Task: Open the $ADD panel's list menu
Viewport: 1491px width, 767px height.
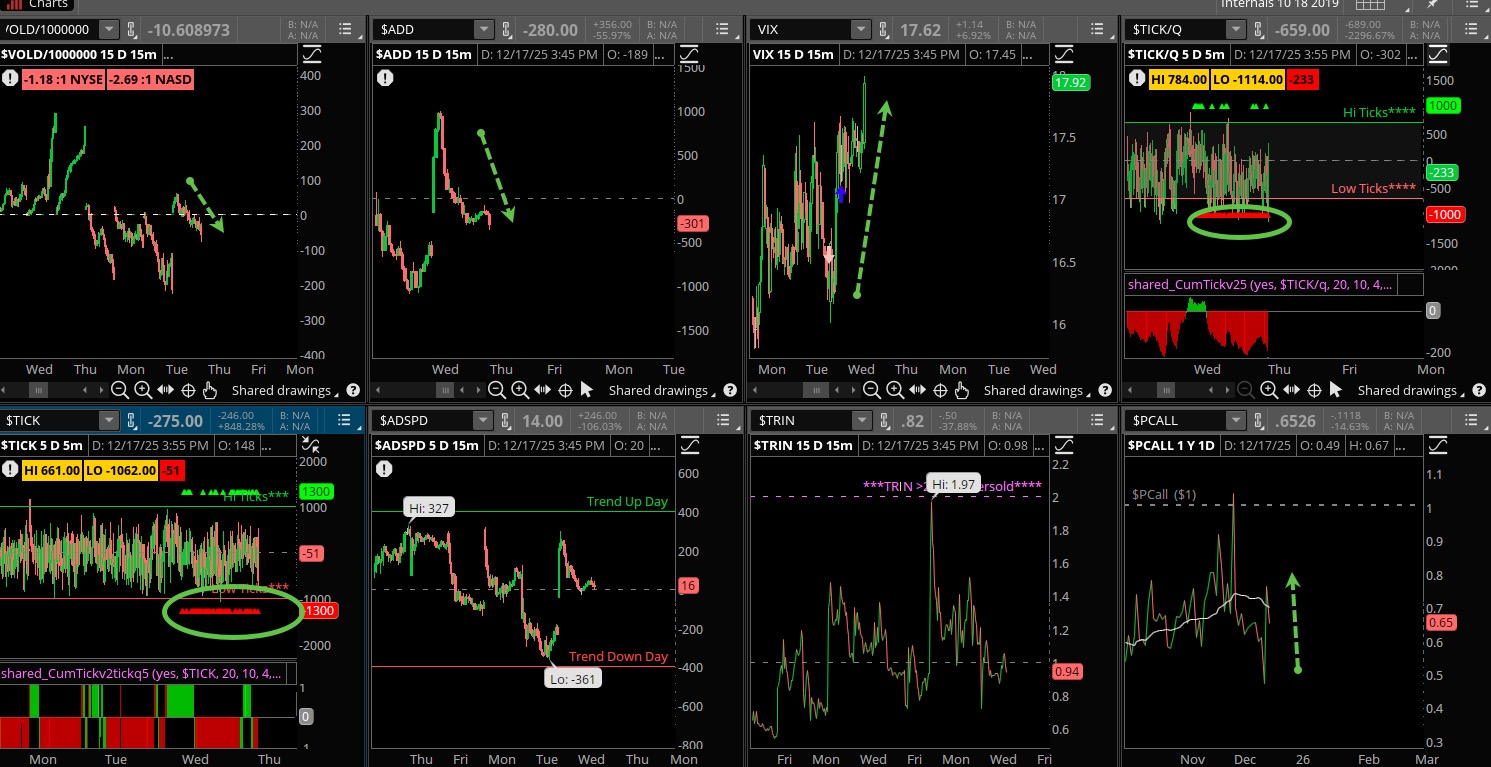Action: point(721,30)
